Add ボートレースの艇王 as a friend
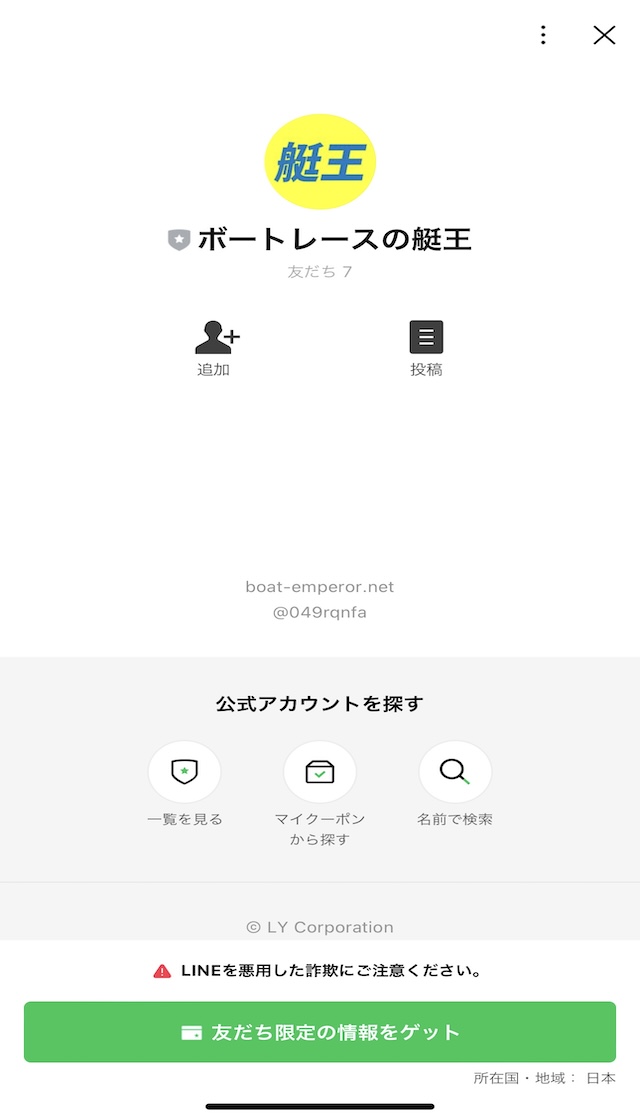 click(214, 347)
